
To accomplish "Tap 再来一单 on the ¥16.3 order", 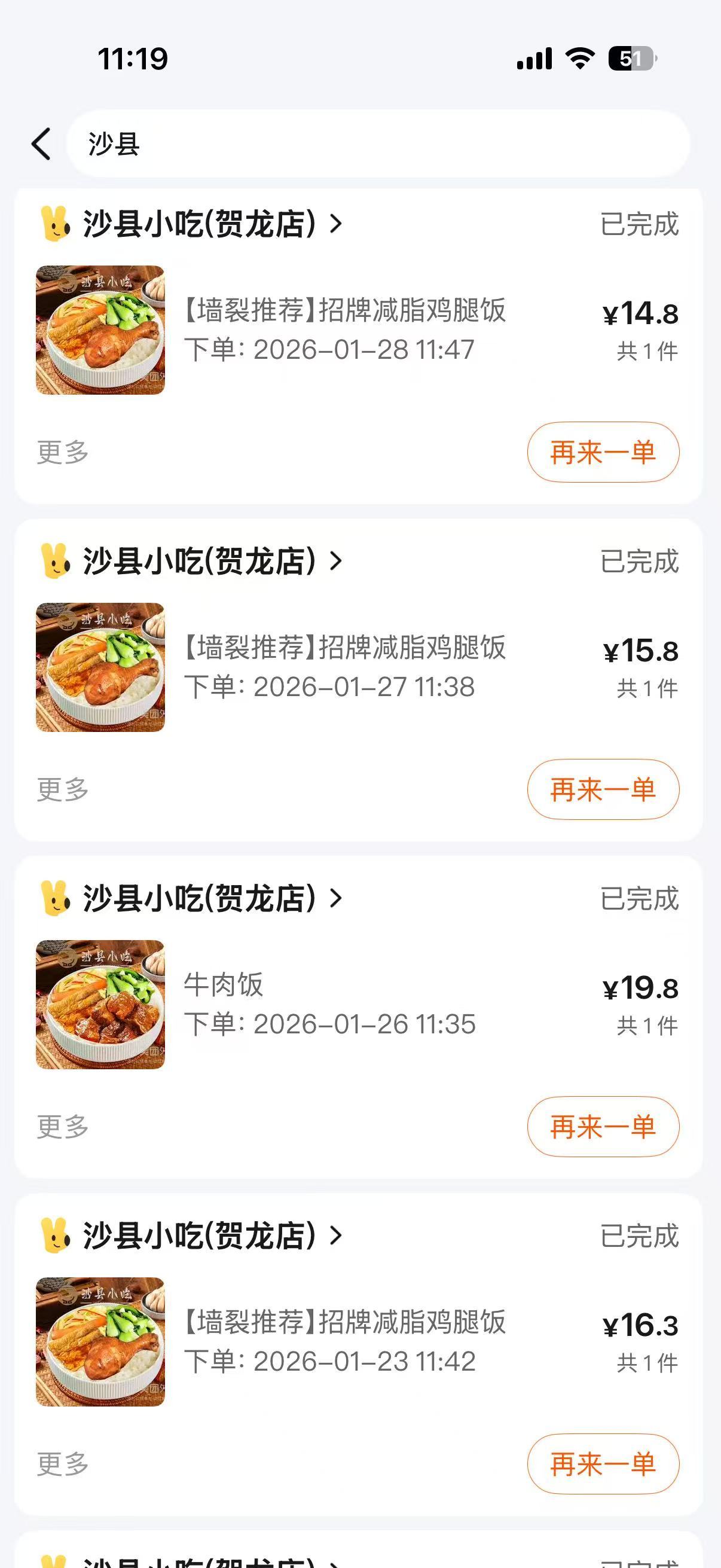I will [x=603, y=1465].
